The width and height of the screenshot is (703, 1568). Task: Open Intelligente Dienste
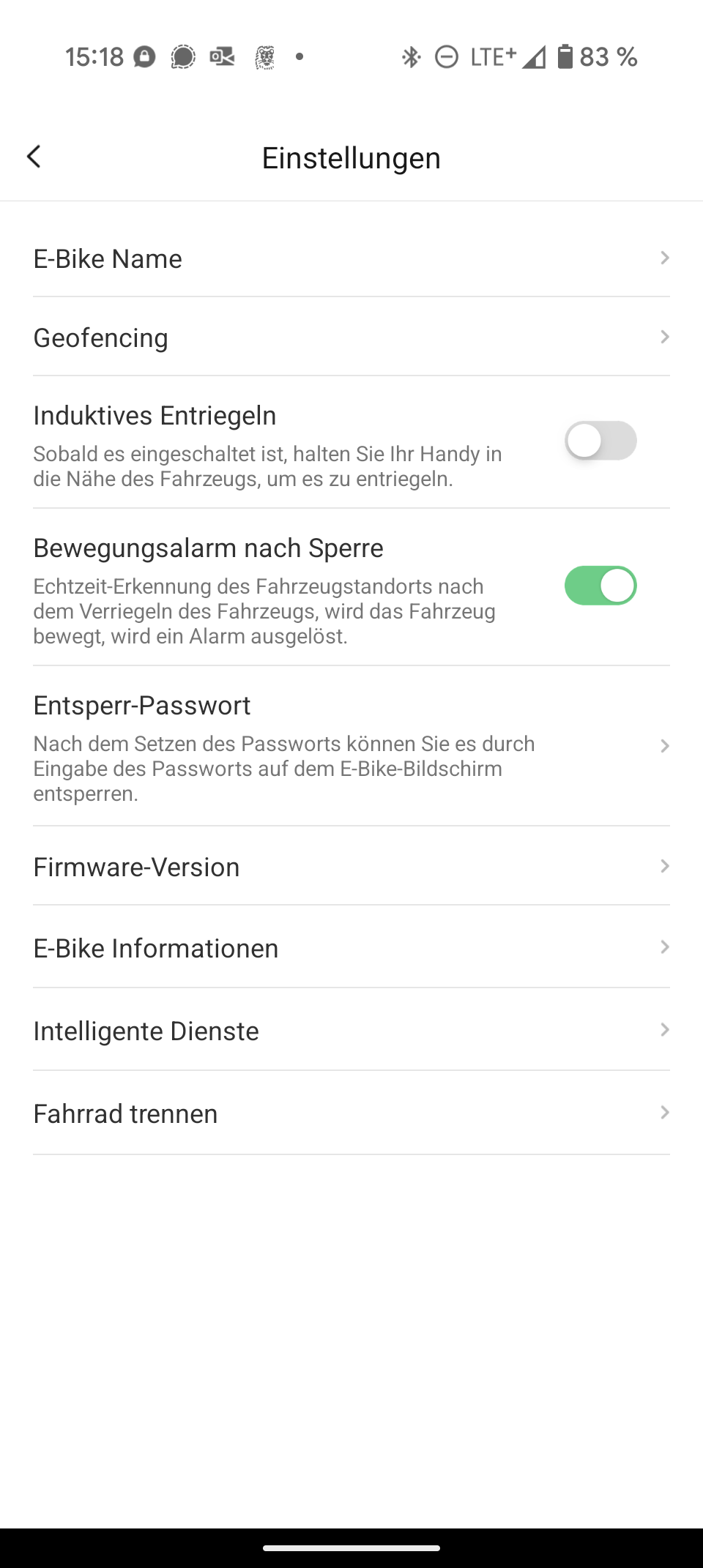(x=351, y=1031)
